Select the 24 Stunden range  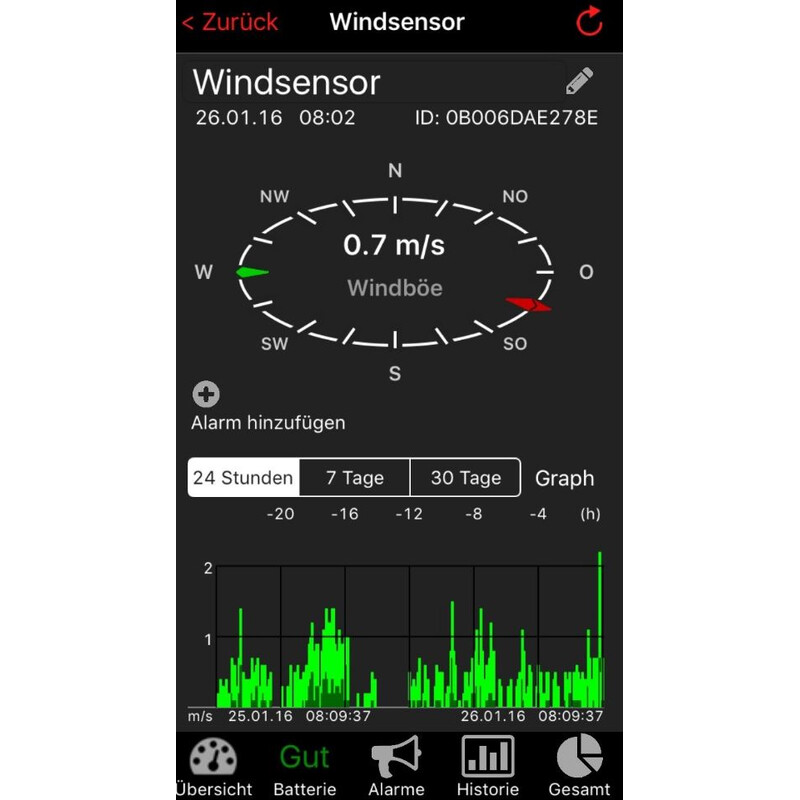click(x=244, y=478)
